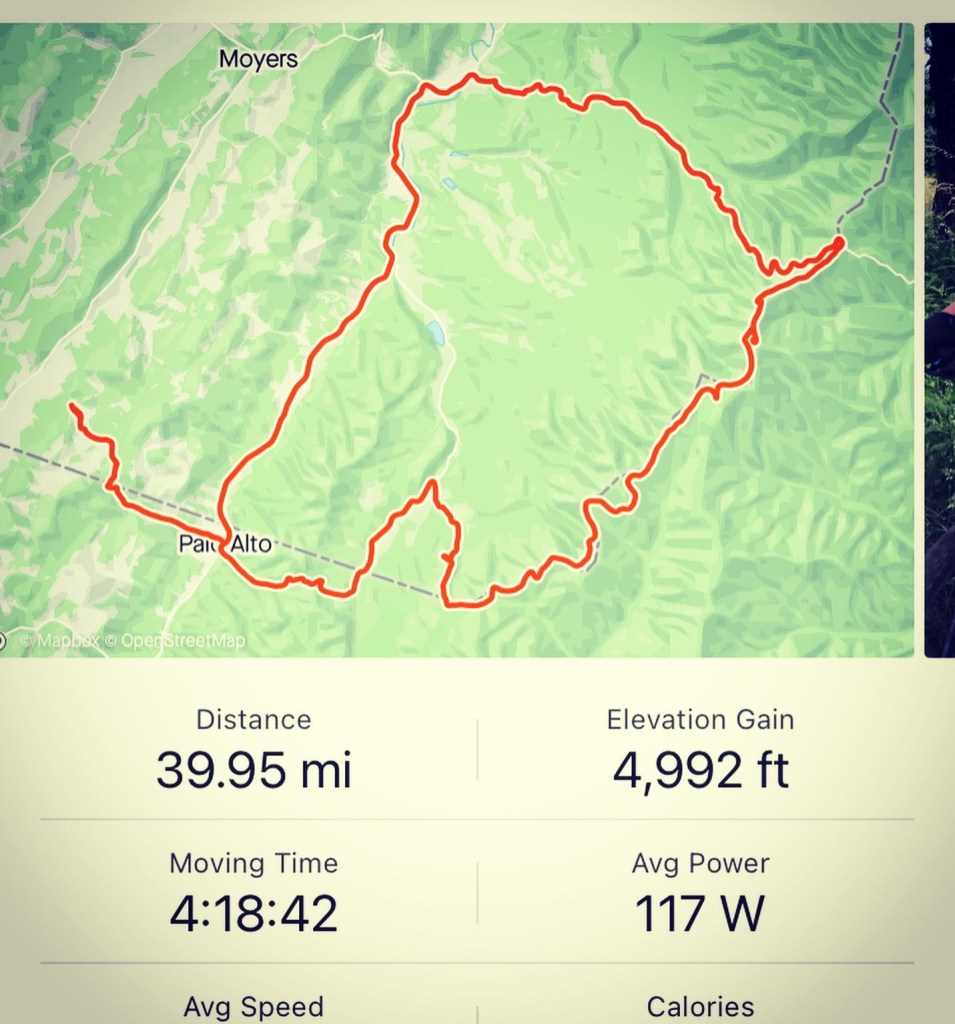Open the activity photo beside the map
955x1024 pixels.
coord(940,340)
